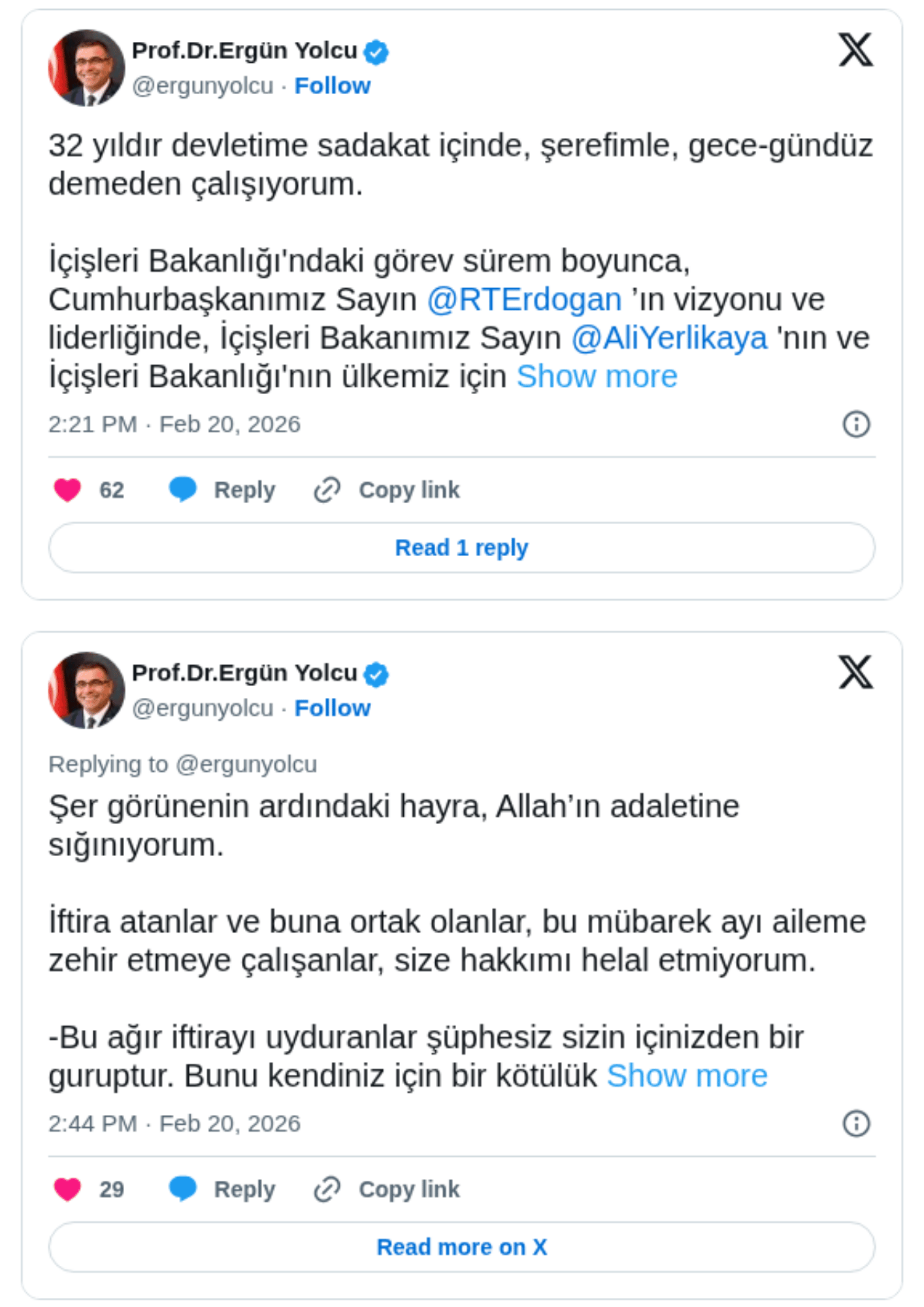Like the tweet with 29 likes
924x1307 pixels.
tap(67, 1189)
